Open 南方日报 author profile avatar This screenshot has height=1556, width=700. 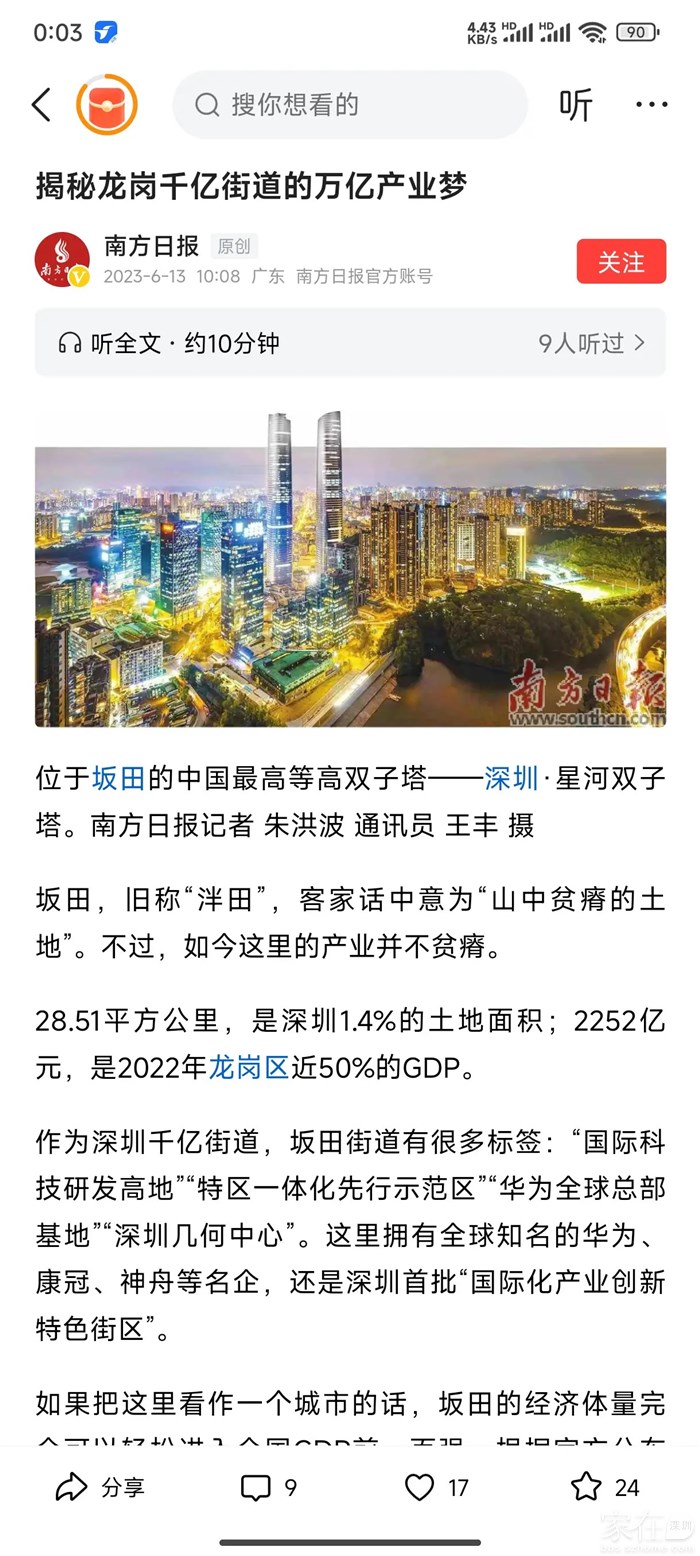62,260
